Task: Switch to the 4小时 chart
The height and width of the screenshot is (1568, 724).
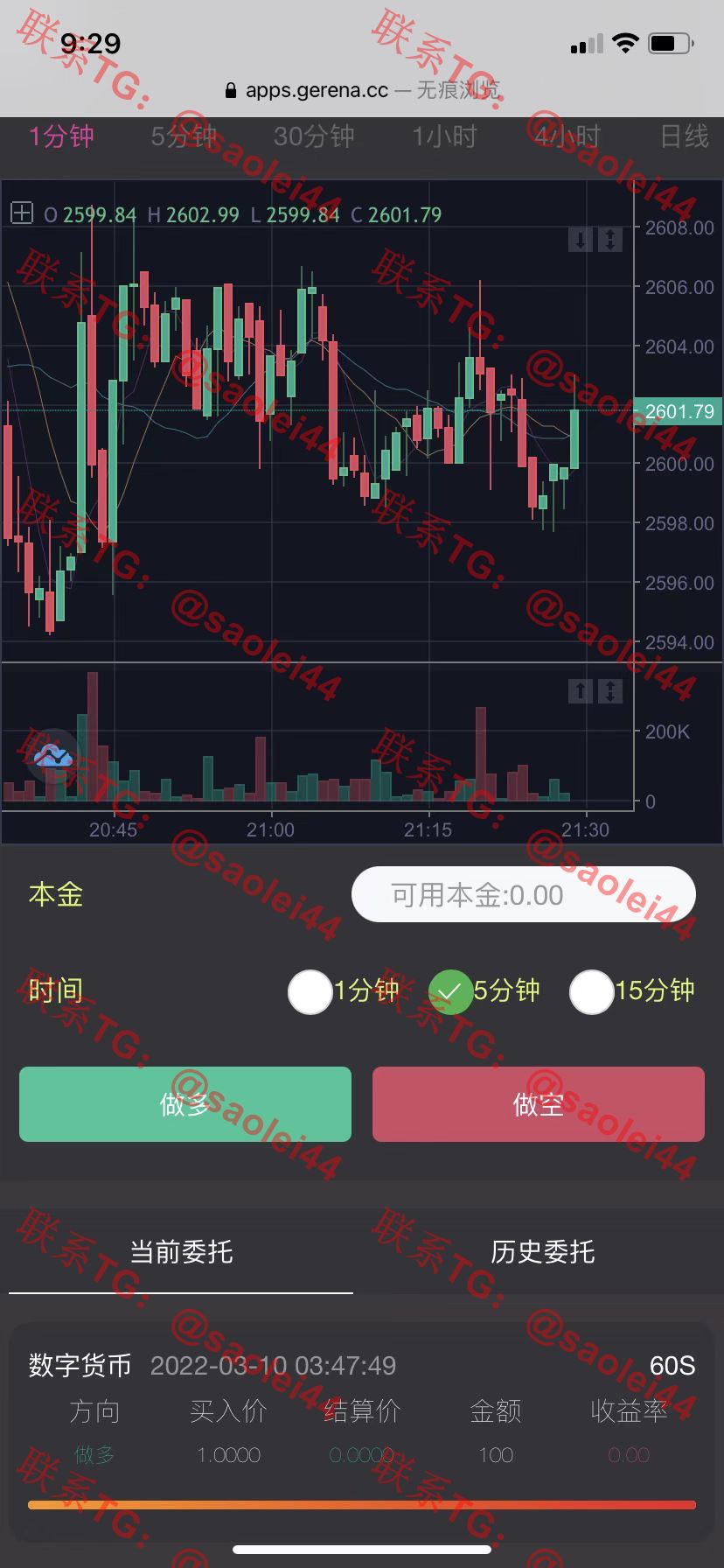Action: 567,136
